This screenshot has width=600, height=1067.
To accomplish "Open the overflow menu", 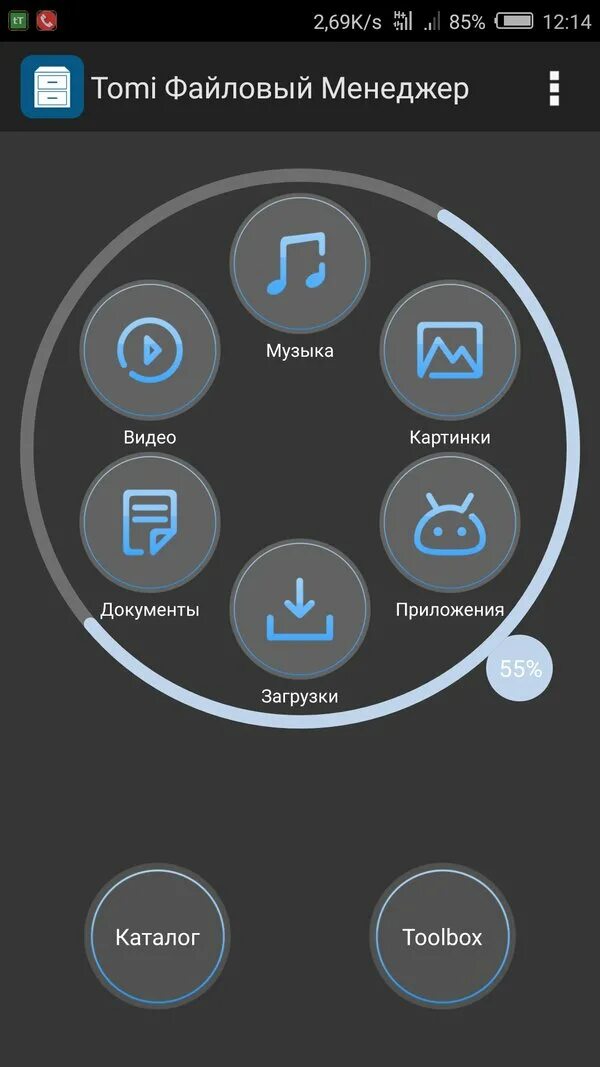I will click(554, 88).
